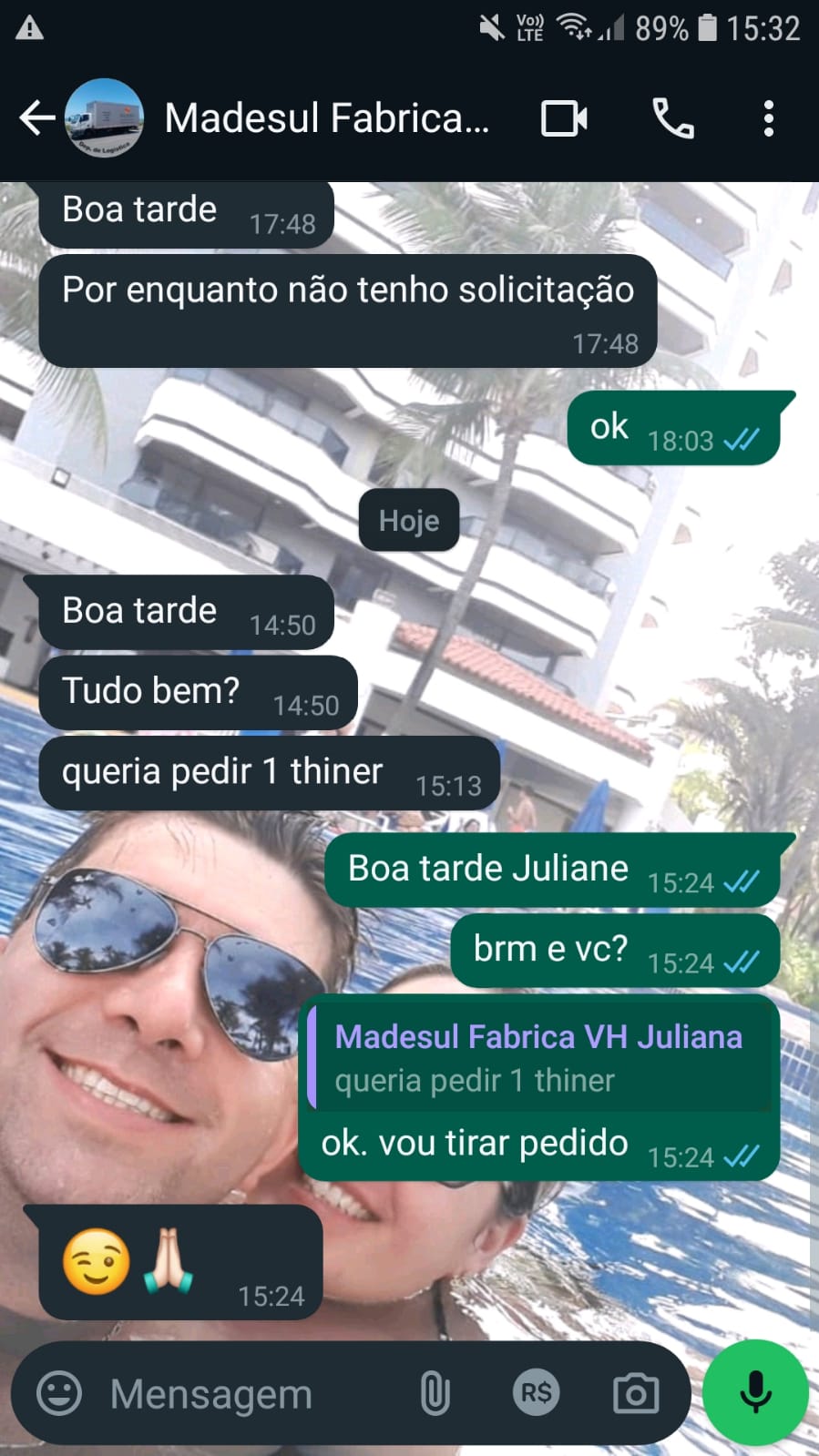Open the overflow menu
Image resolution: width=819 pixels, height=1456 pixels.
tap(769, 118)
